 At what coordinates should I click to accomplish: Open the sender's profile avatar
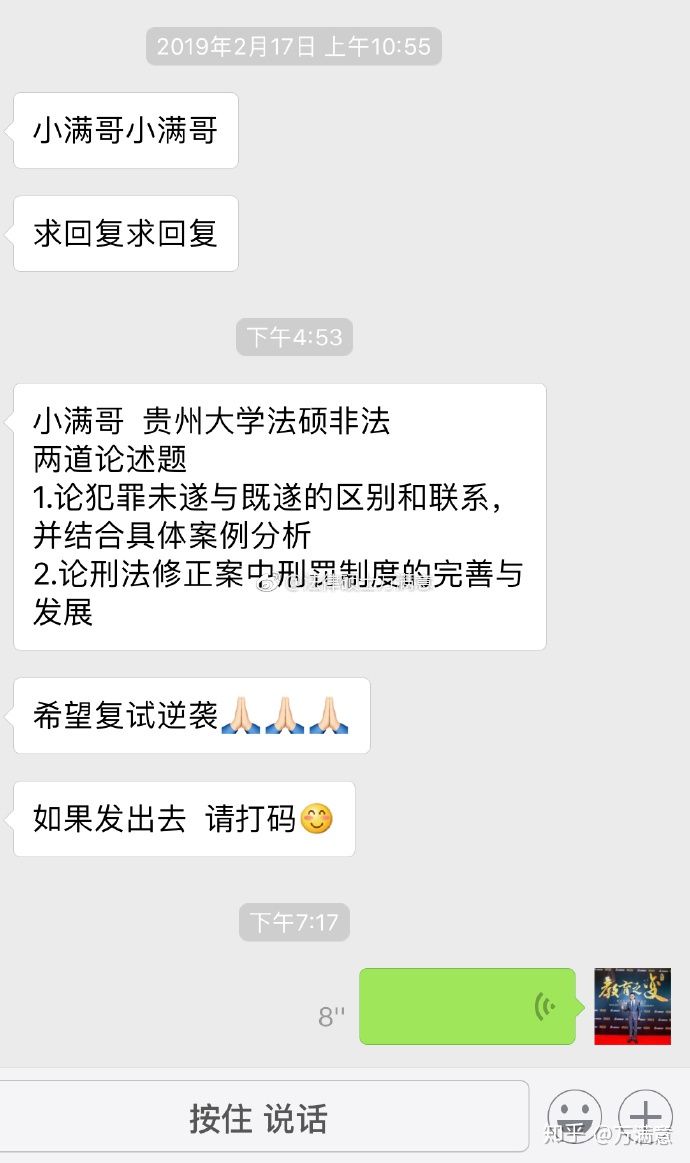[x=632, y=1006]
